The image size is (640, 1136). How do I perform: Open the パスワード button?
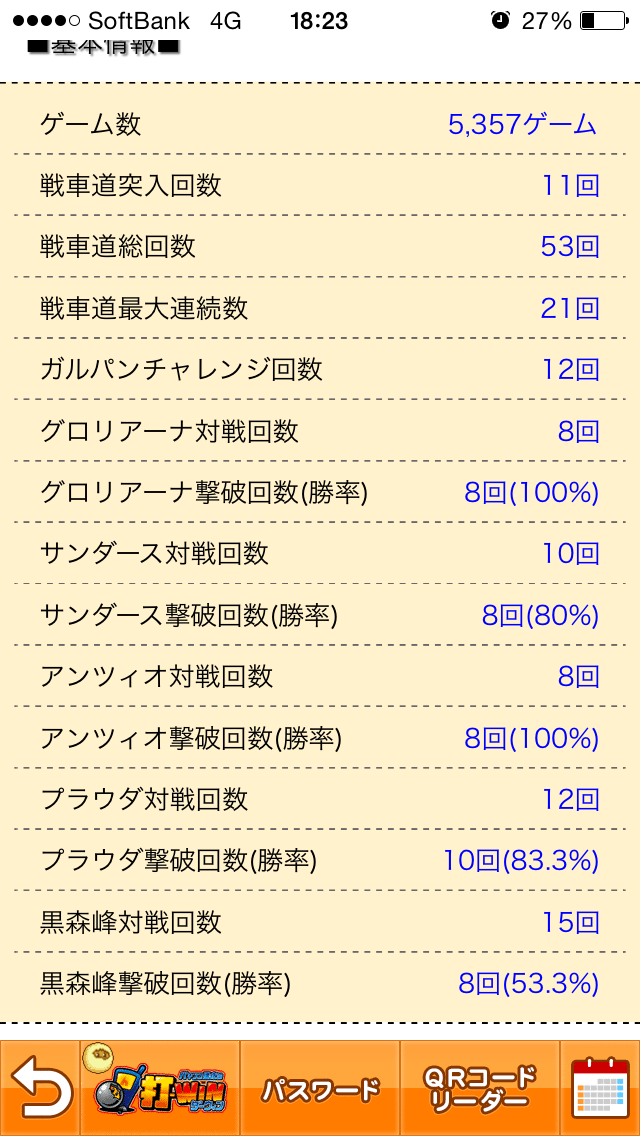320,1088
